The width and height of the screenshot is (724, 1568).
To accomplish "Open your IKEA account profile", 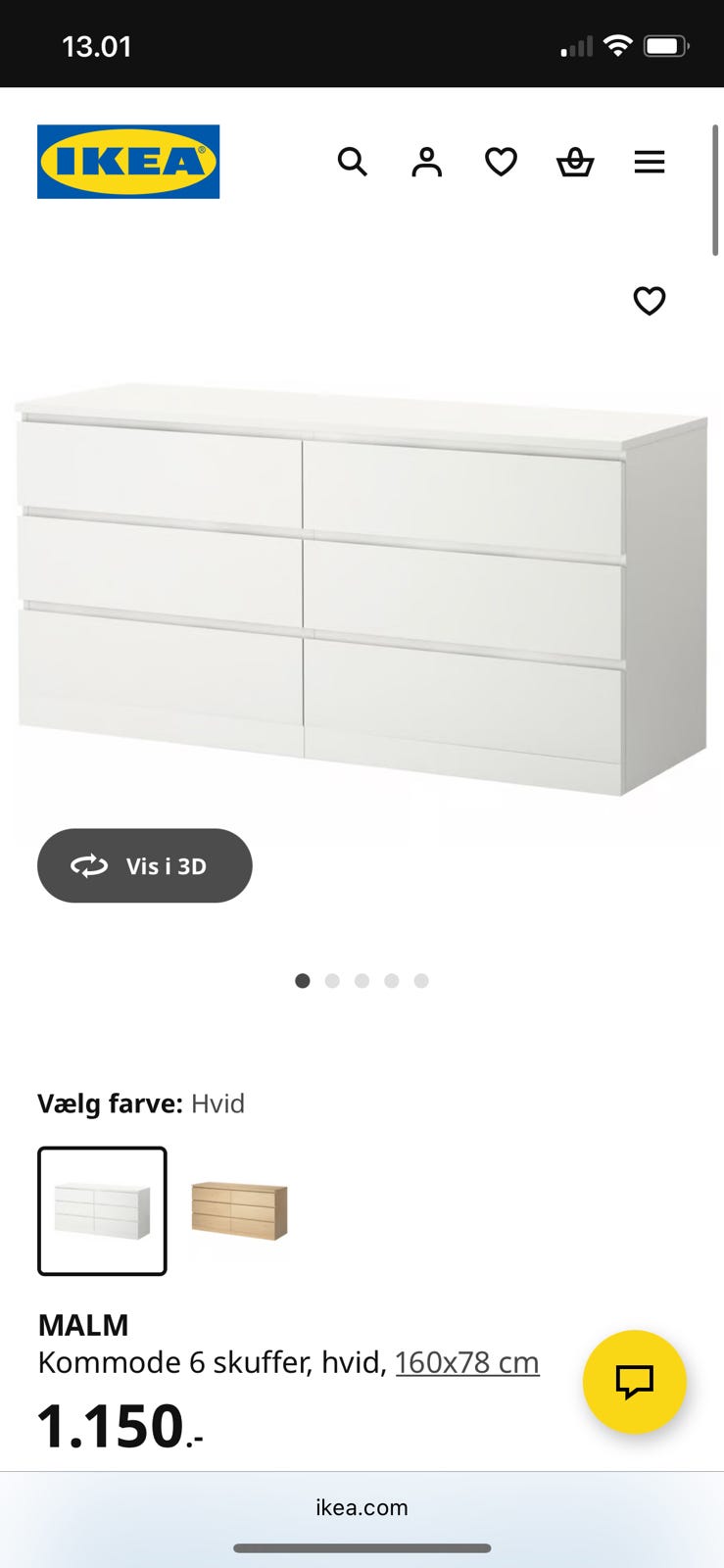I will [426, 162].
